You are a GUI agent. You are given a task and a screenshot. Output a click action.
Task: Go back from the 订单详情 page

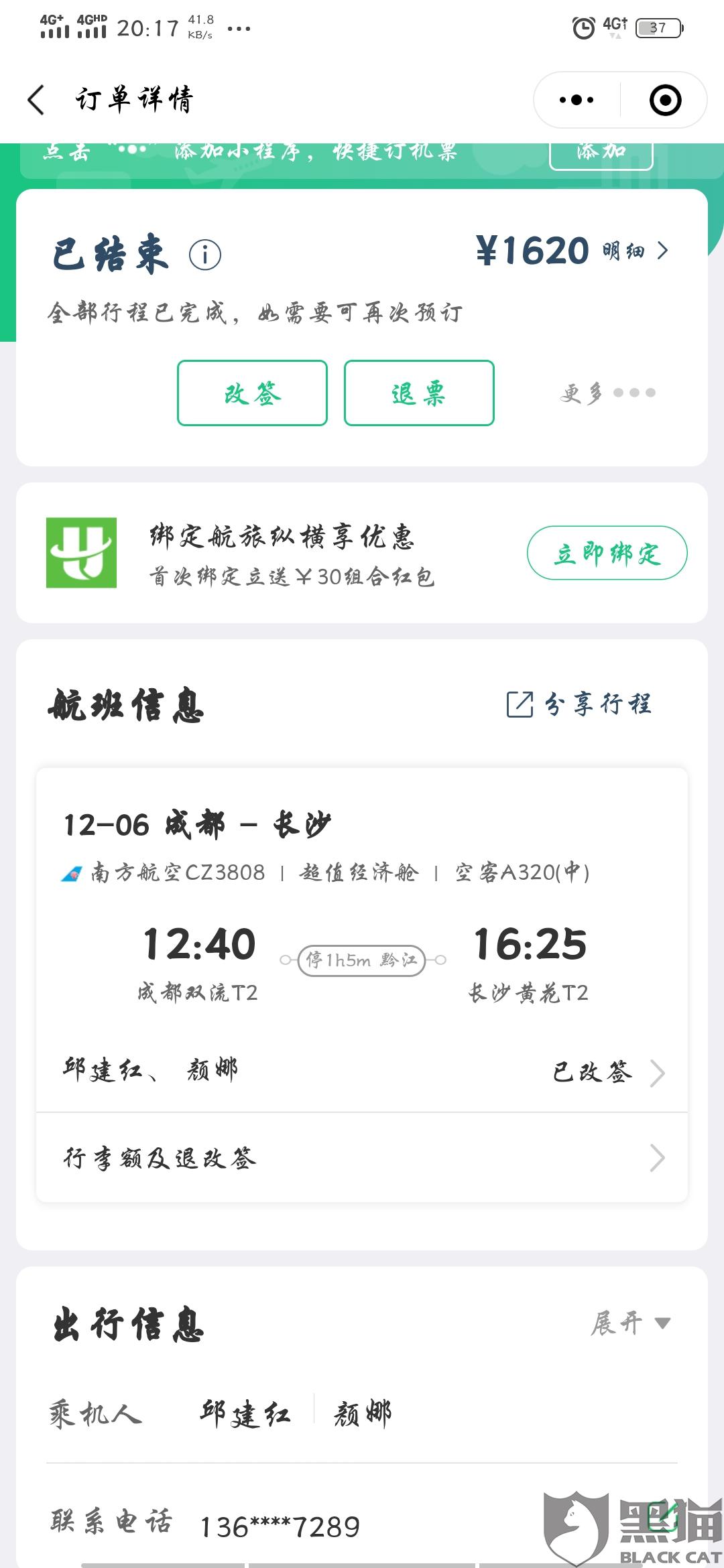(36, 101)
